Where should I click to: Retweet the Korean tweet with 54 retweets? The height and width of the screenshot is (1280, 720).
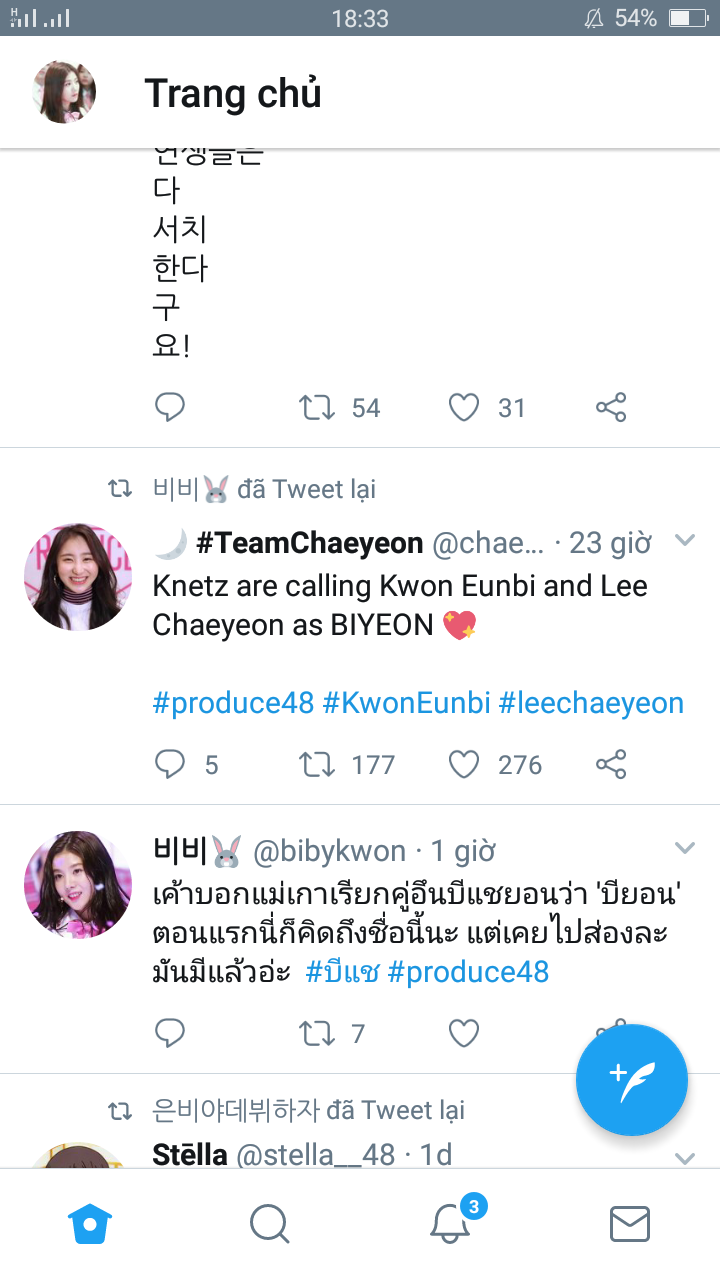[x=317, y=408]
